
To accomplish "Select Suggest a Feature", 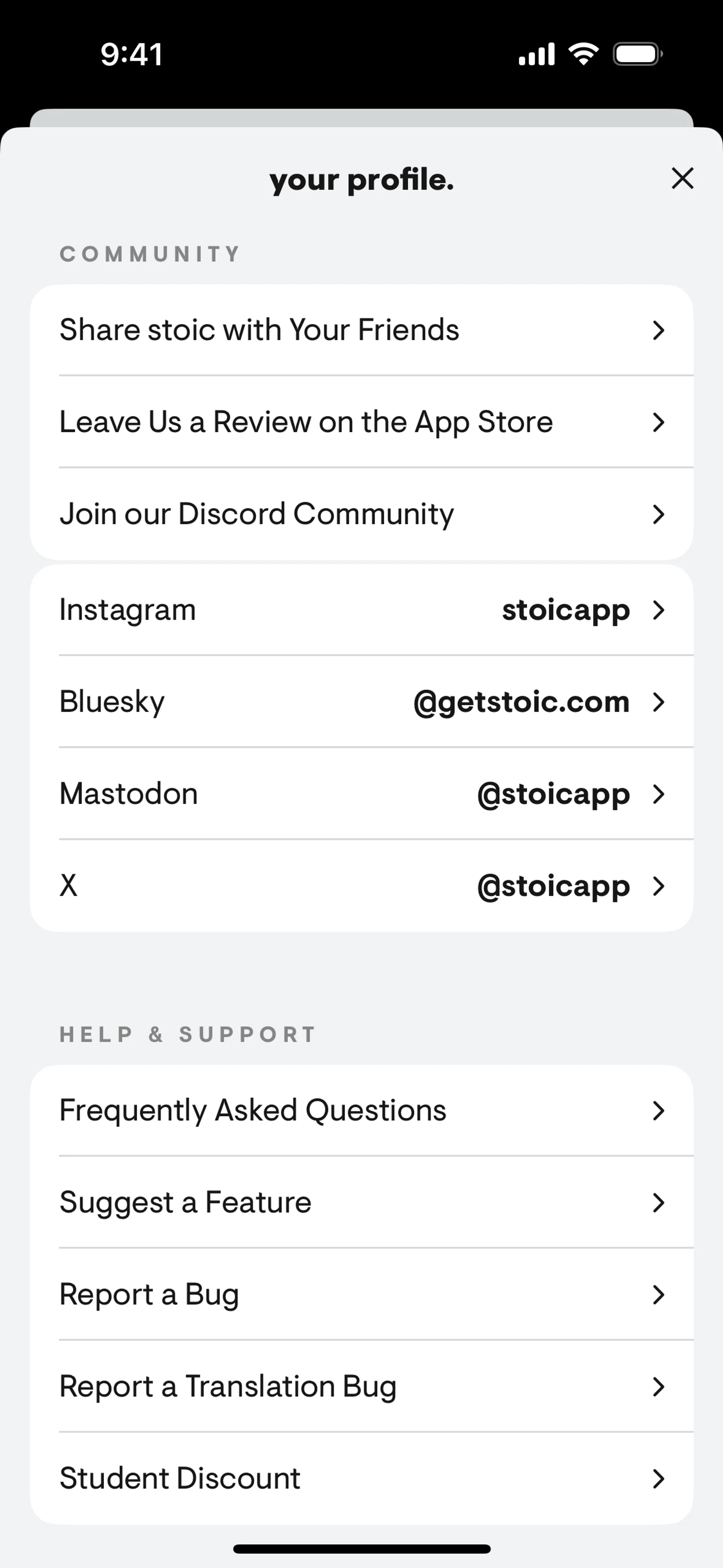I will (361, 1202).
